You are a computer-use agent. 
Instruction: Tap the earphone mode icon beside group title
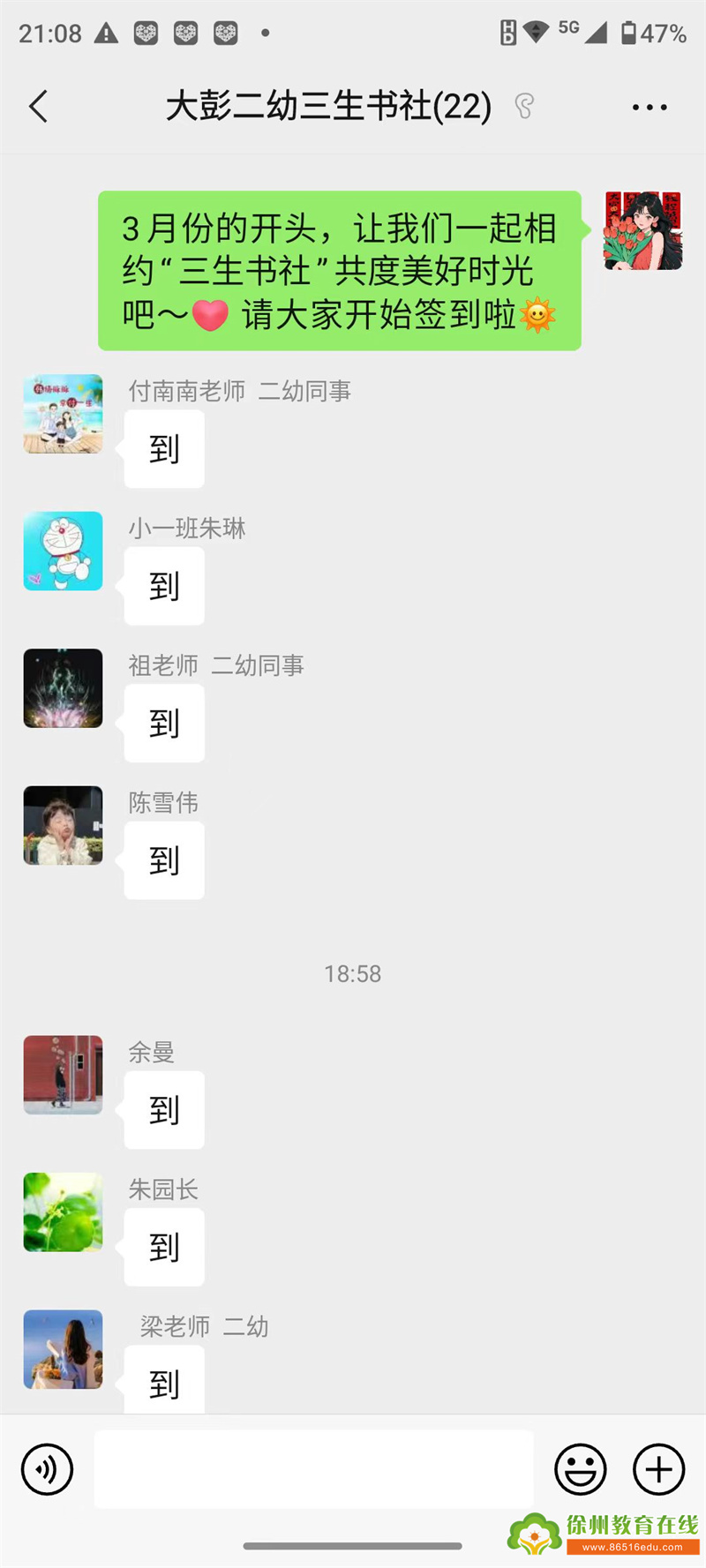coord(522,105)
